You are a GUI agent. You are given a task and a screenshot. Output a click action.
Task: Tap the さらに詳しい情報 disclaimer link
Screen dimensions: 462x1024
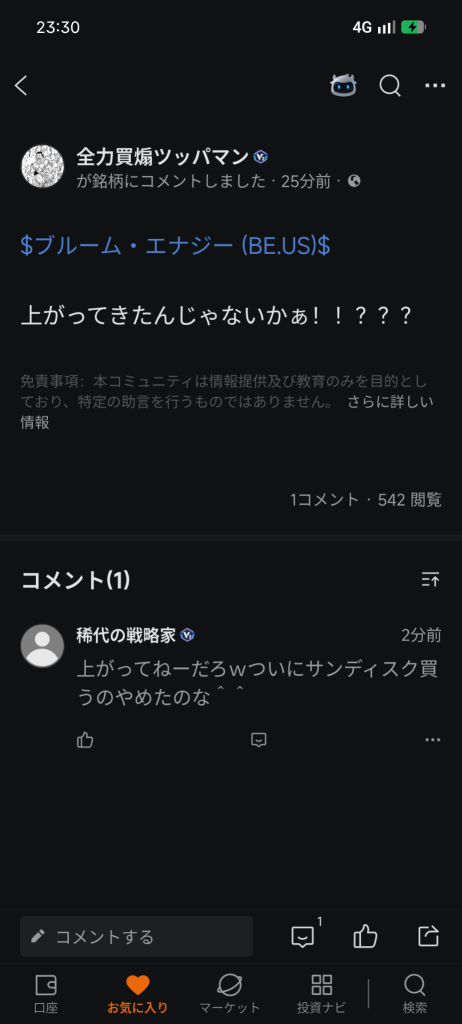[227, 411]
